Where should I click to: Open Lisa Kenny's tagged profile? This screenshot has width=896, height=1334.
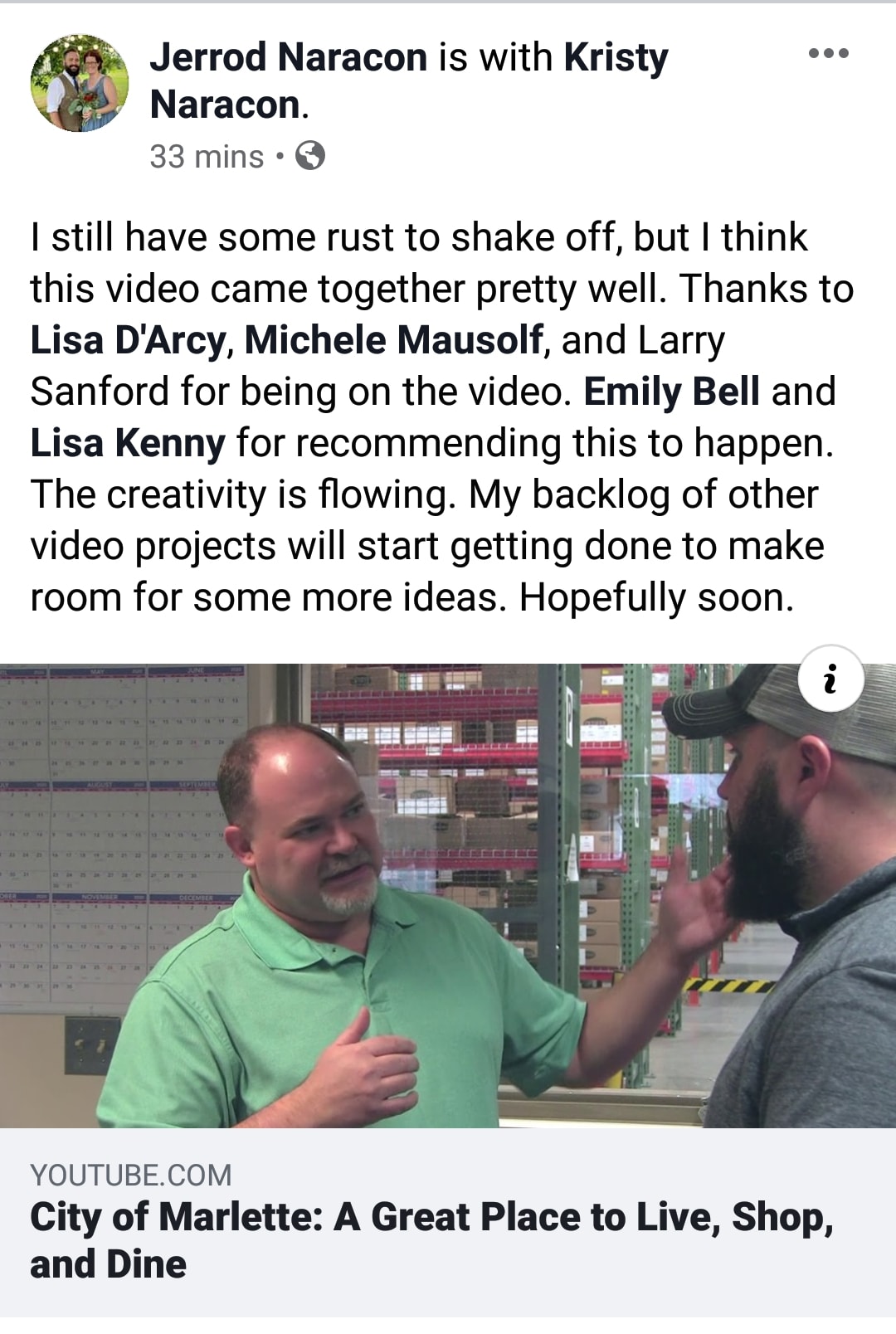click(128, 444)
